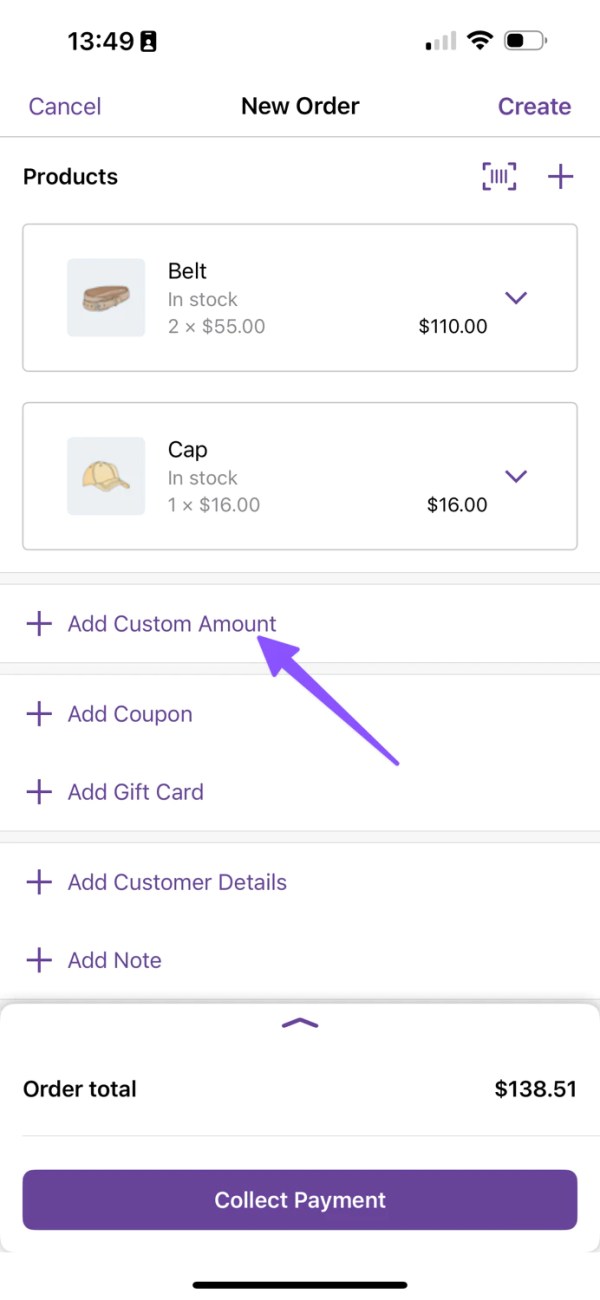Tap Add Gift Card

pos(114,792)
